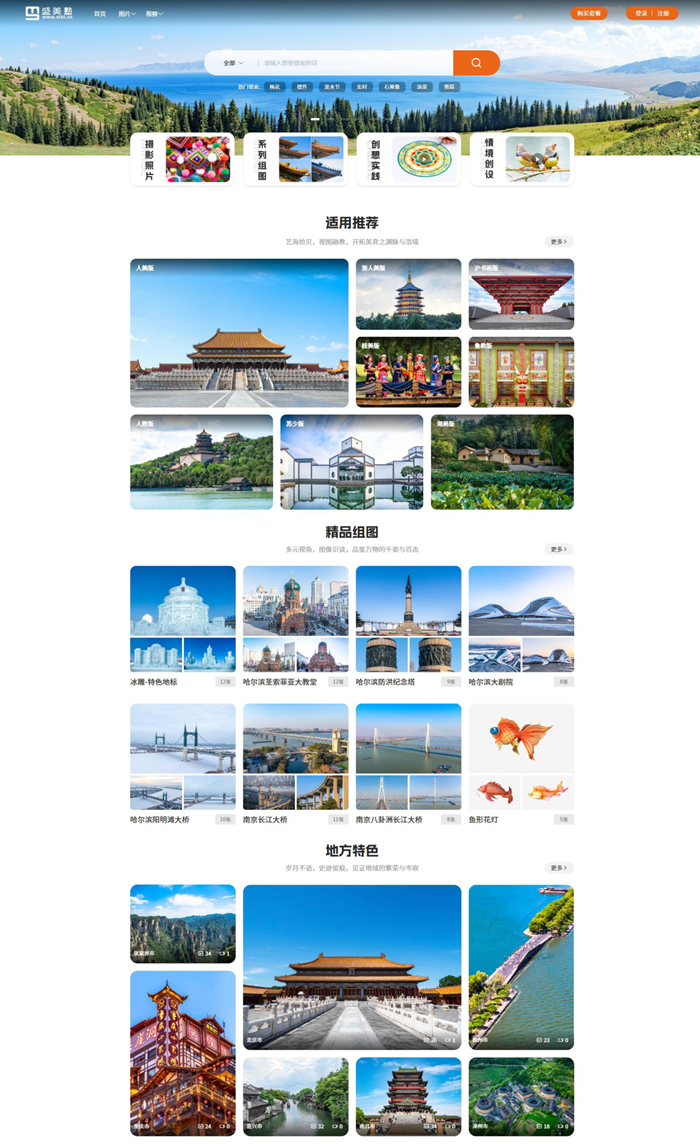Screen dimensions: 700x1144
Task: Go to the 首页 nav item
Action: click(100, 14)
